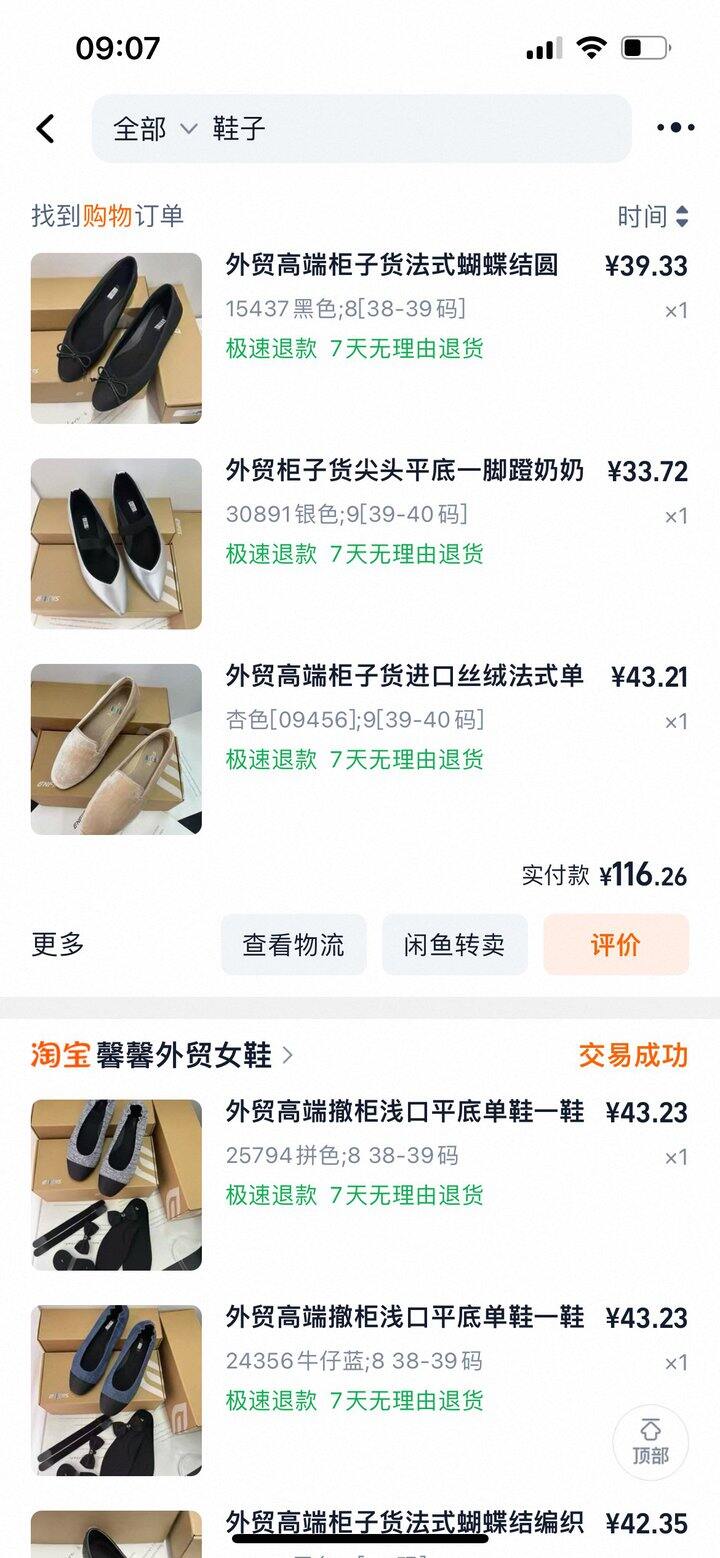Tap the 顶部 back-to-top button
720x1558 pixels.
pyautogui.click(x=651, y=1441)
